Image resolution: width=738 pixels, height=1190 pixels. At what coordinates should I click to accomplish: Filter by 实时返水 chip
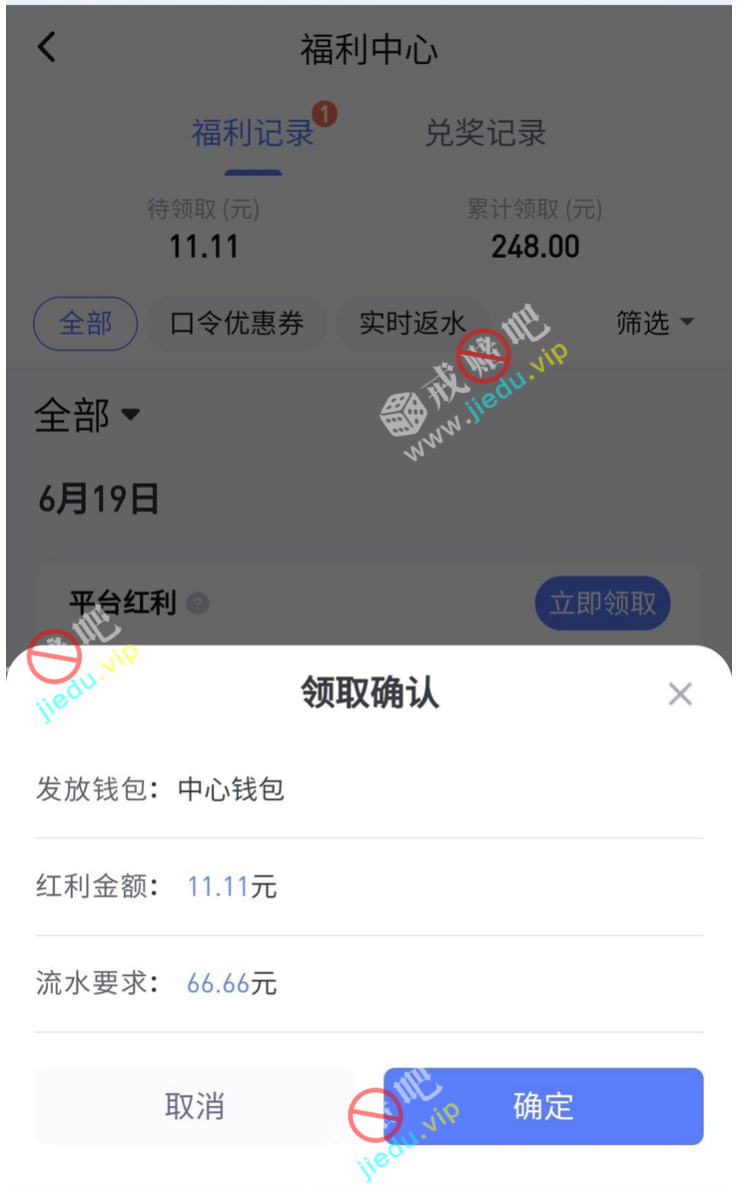(x=412, y=323)
